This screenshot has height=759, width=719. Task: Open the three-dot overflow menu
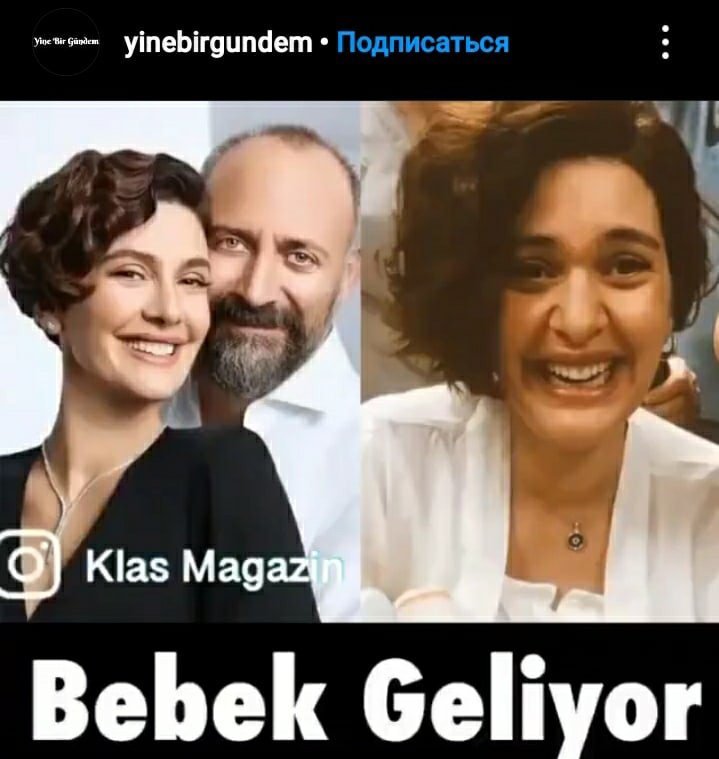tap(665, 42)
